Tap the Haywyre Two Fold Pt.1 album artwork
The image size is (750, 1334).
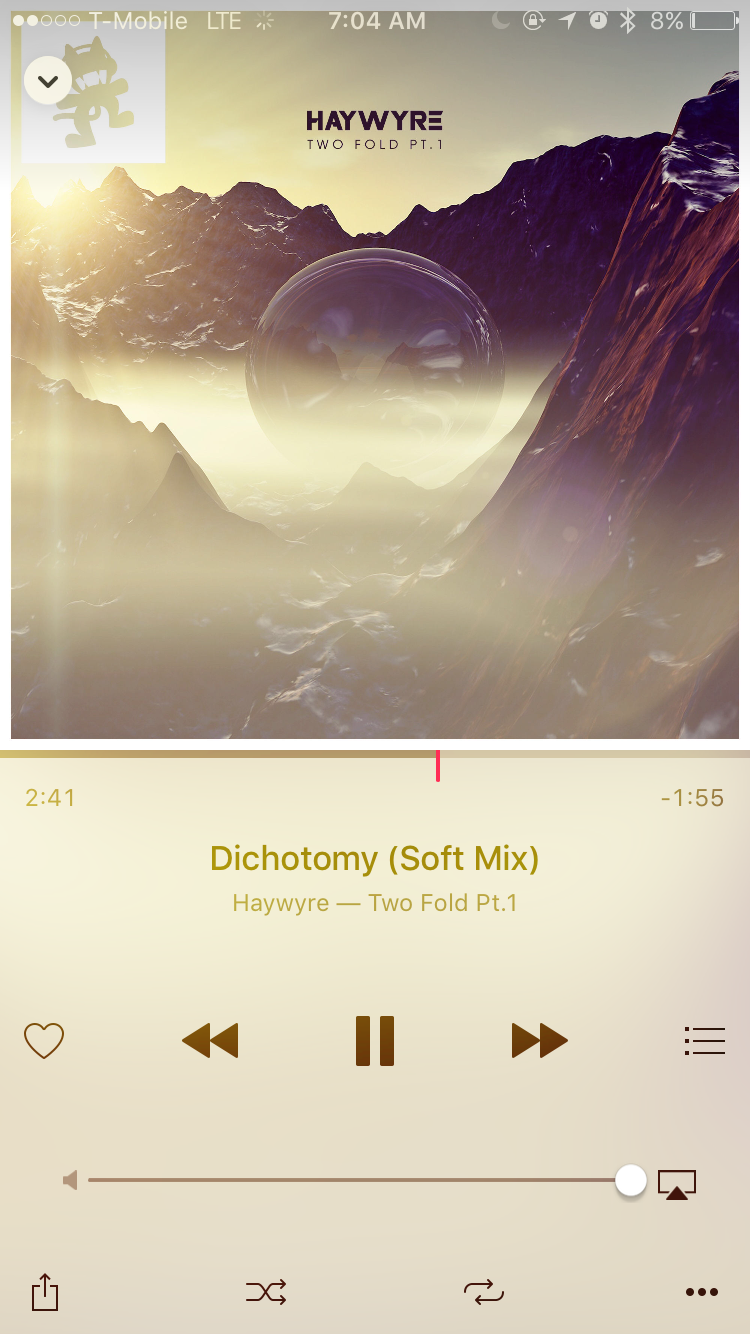(x=375, y=400)
